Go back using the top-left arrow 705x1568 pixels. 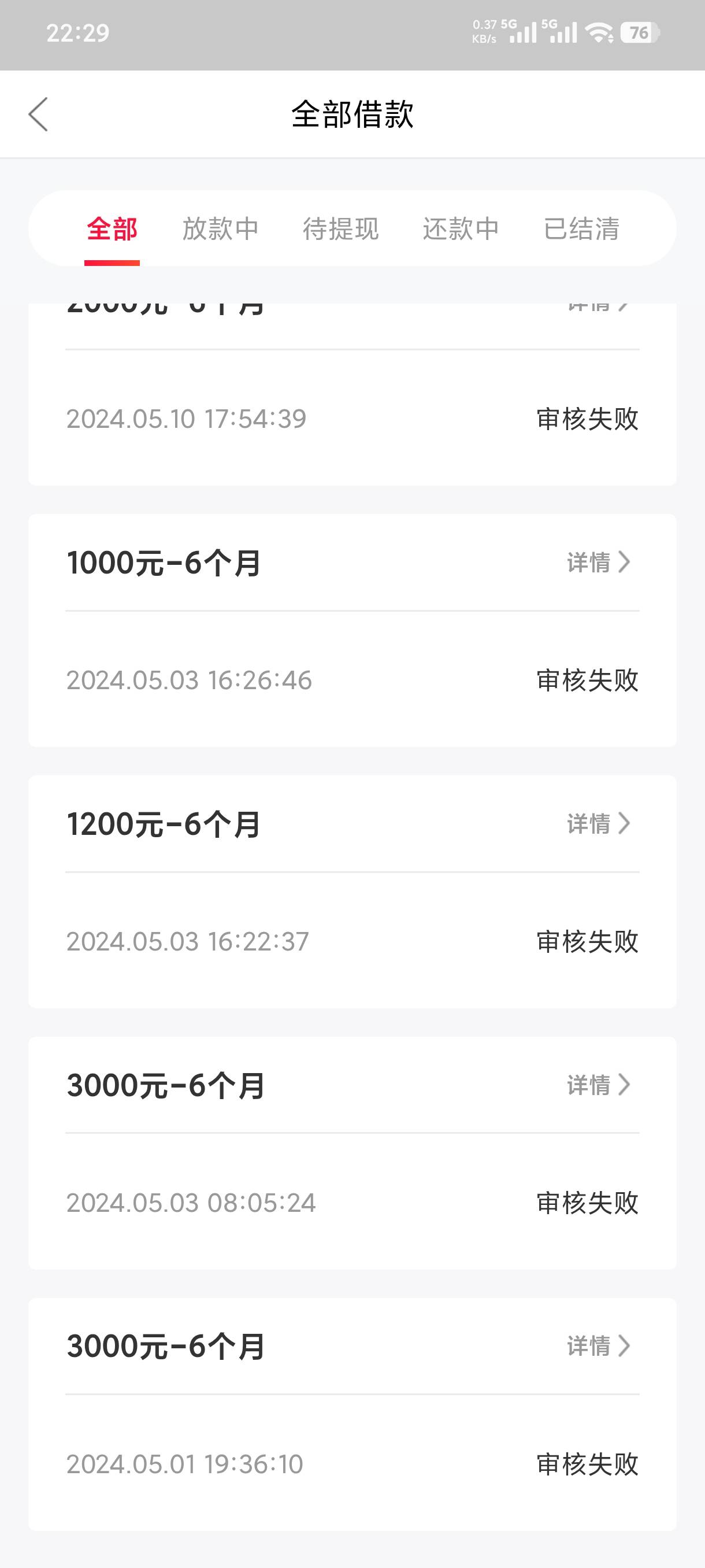click(x=38, y=114)
